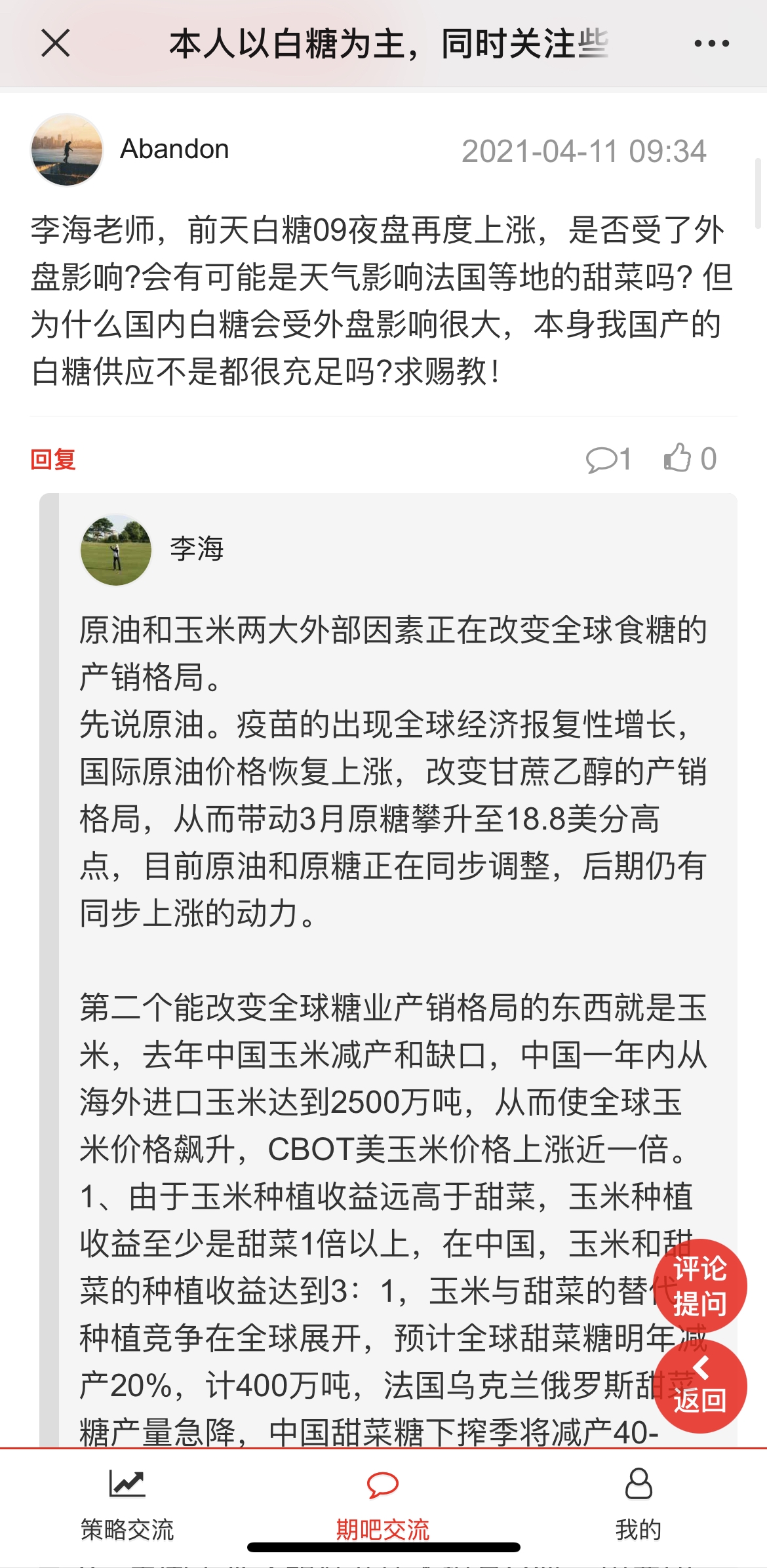Open 李海's profile avatar
Screen dimensions: 767x1568
pyautogui.click(x=116, y=550)
